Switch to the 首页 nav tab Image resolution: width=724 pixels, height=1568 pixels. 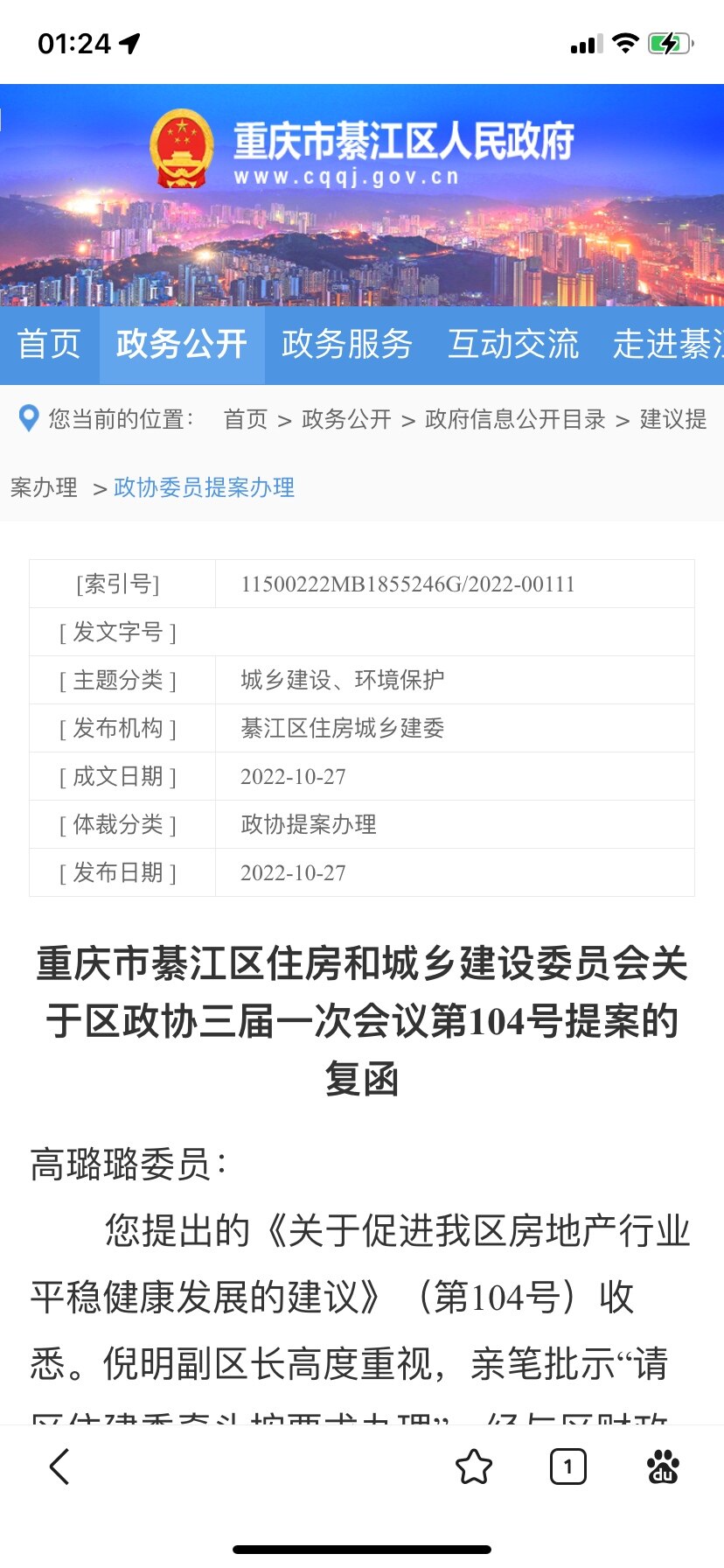pyautogui.click(x=49, y=344)
